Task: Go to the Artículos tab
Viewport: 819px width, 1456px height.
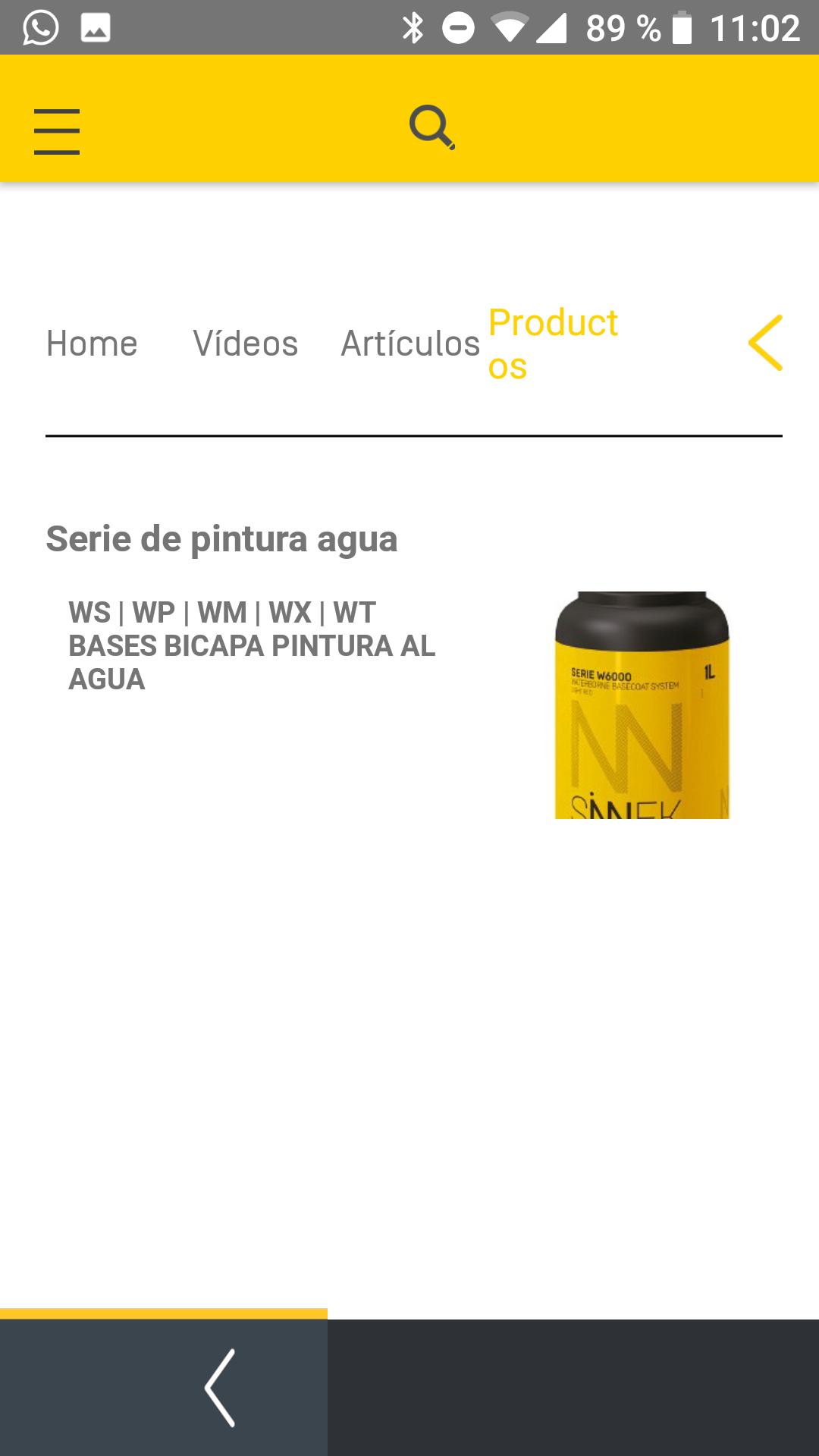Action: tap(410, 344)
